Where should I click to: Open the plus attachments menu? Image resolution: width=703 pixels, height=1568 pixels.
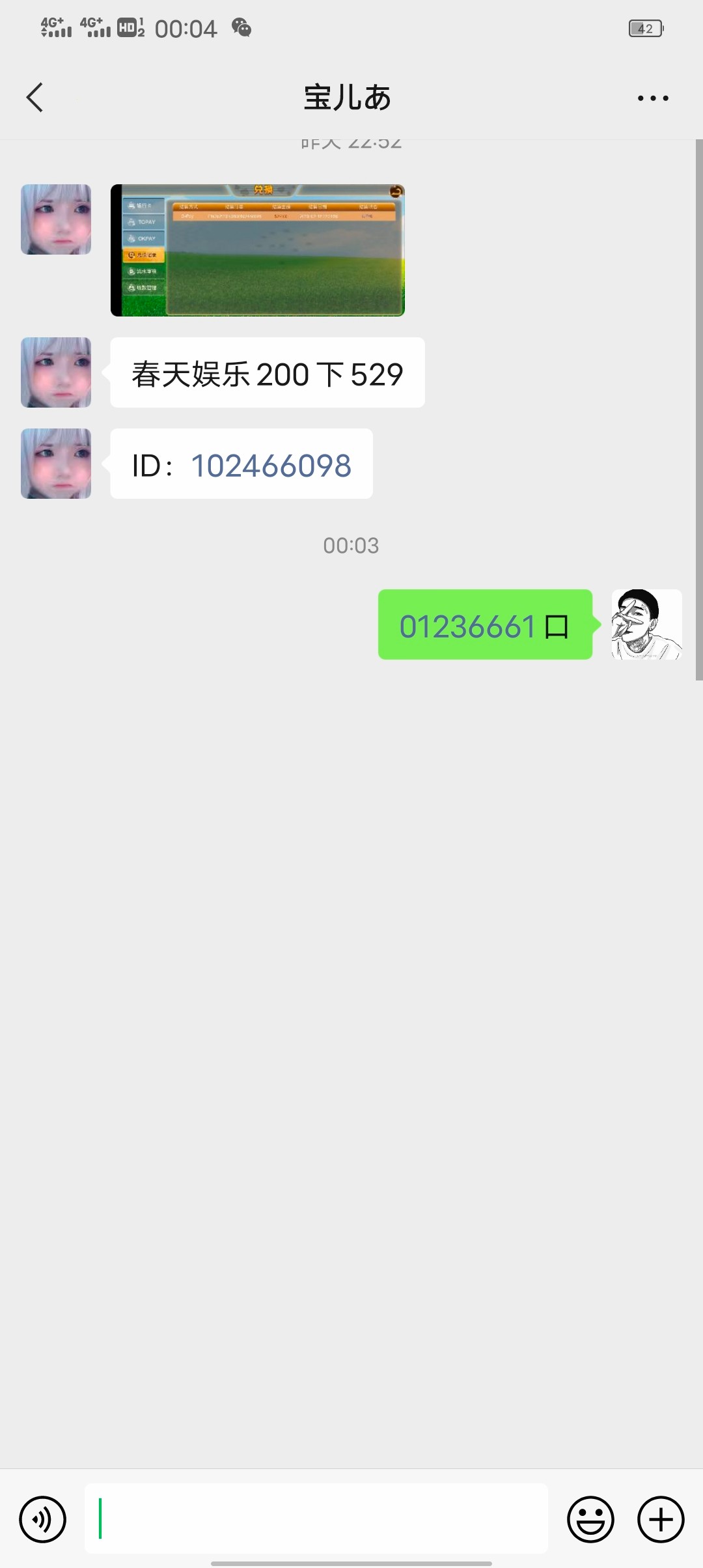tap(660, 1519)
